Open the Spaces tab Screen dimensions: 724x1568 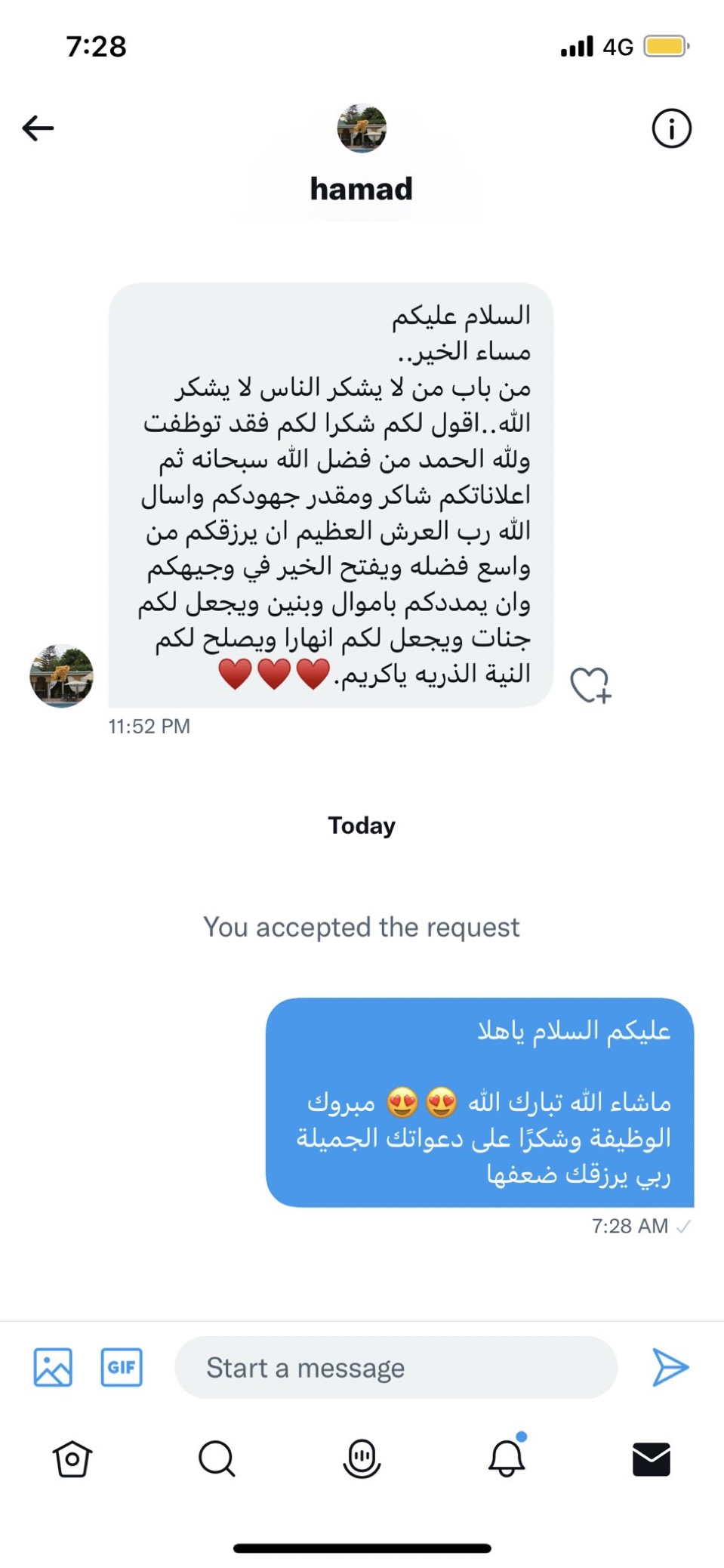click(x=362, y=1458)
